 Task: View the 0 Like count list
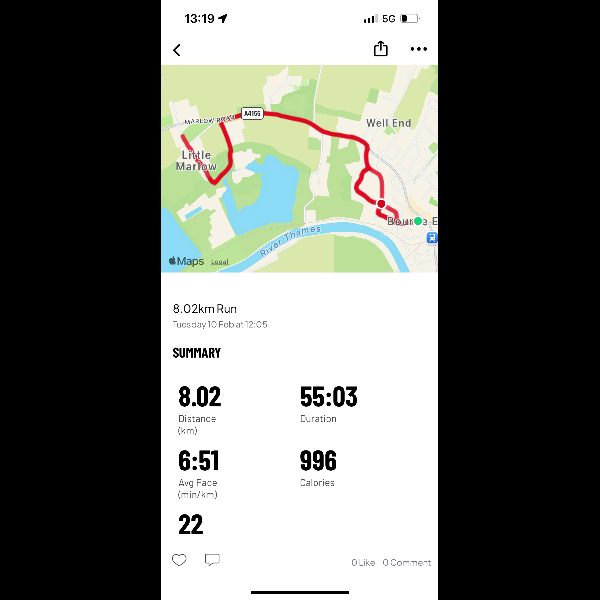point(363,562)
